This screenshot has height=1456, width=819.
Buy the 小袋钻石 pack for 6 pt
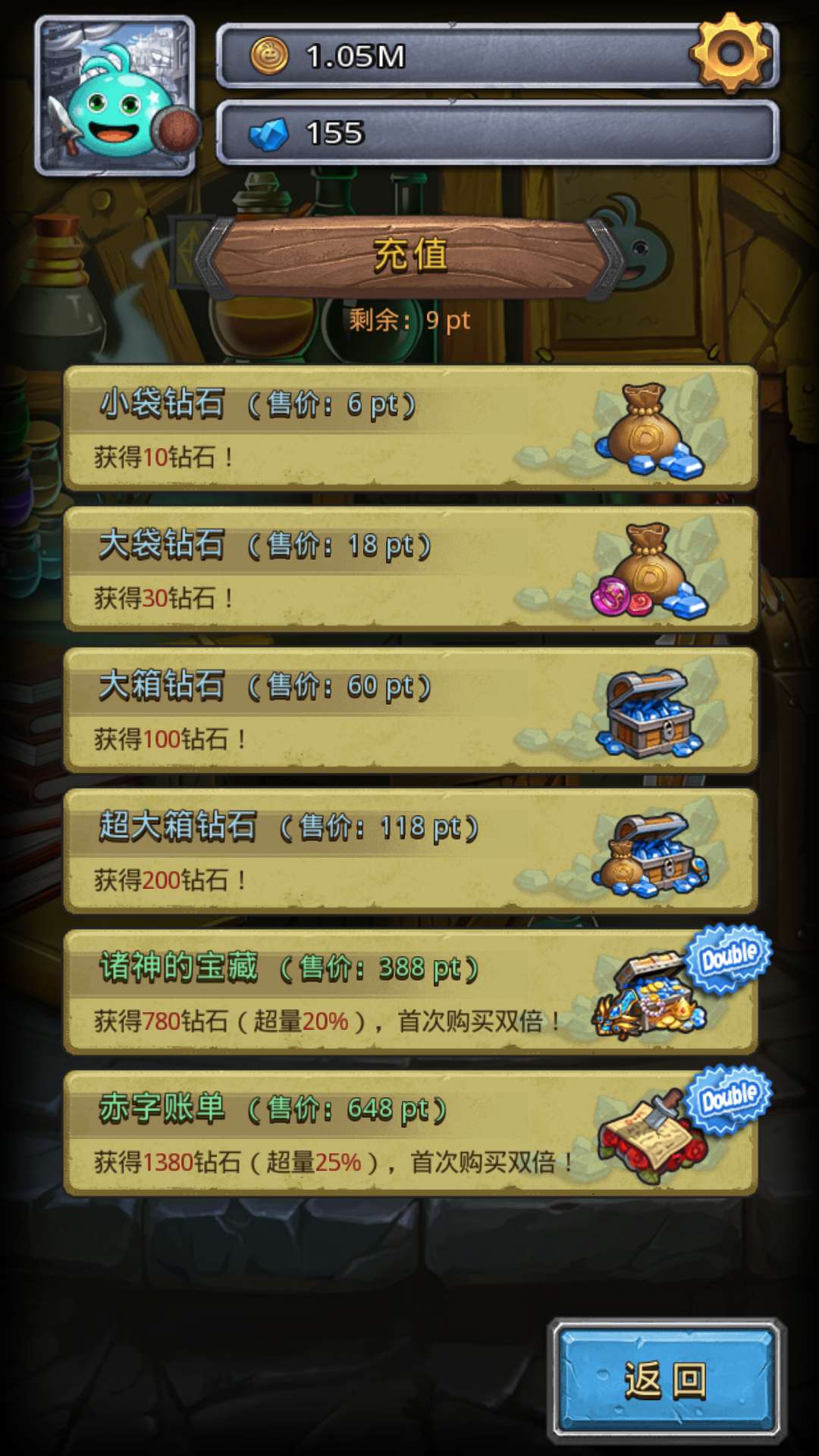click(410, 428)
